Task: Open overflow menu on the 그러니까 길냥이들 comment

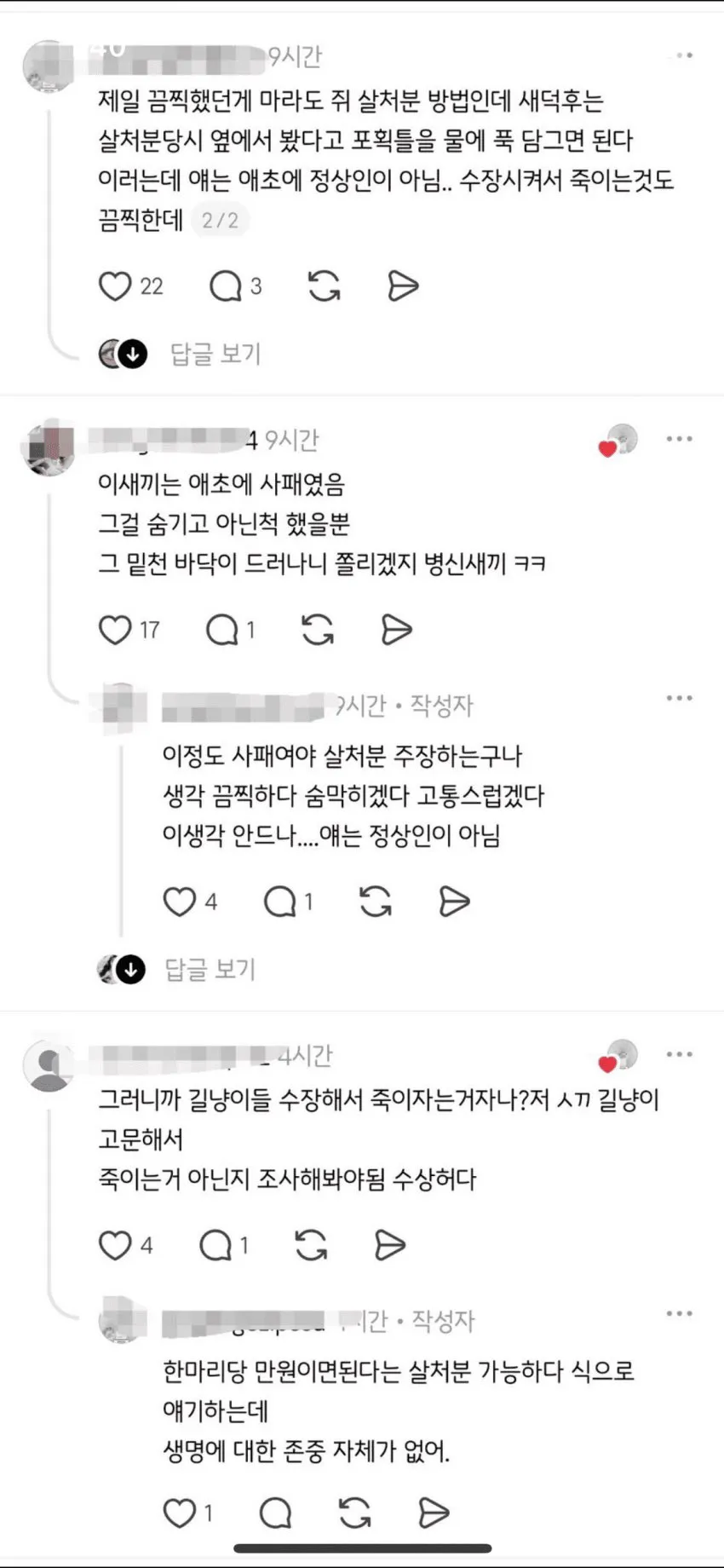Action: click(680, 1054)
